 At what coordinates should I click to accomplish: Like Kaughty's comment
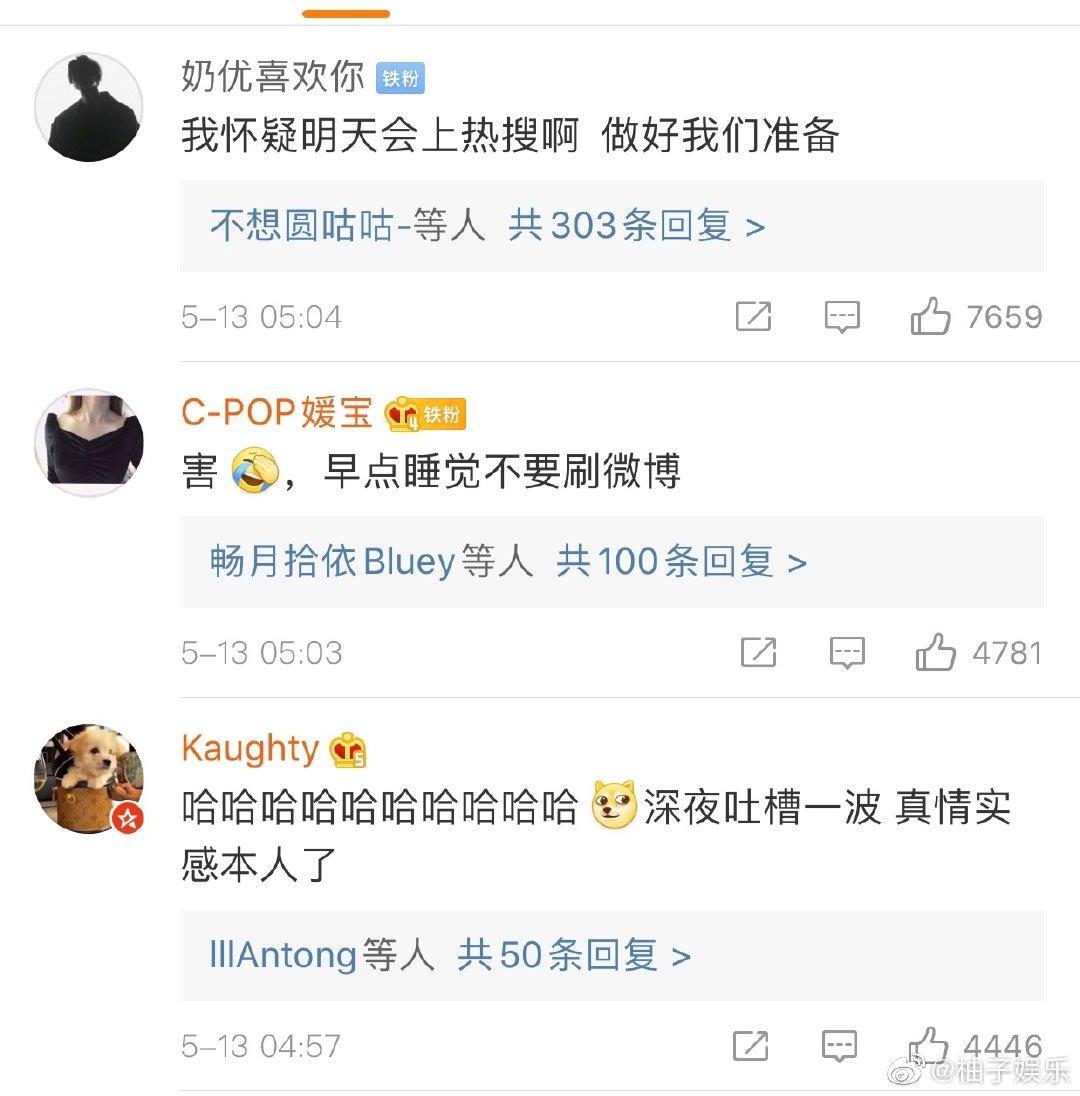click(929, 1045)
